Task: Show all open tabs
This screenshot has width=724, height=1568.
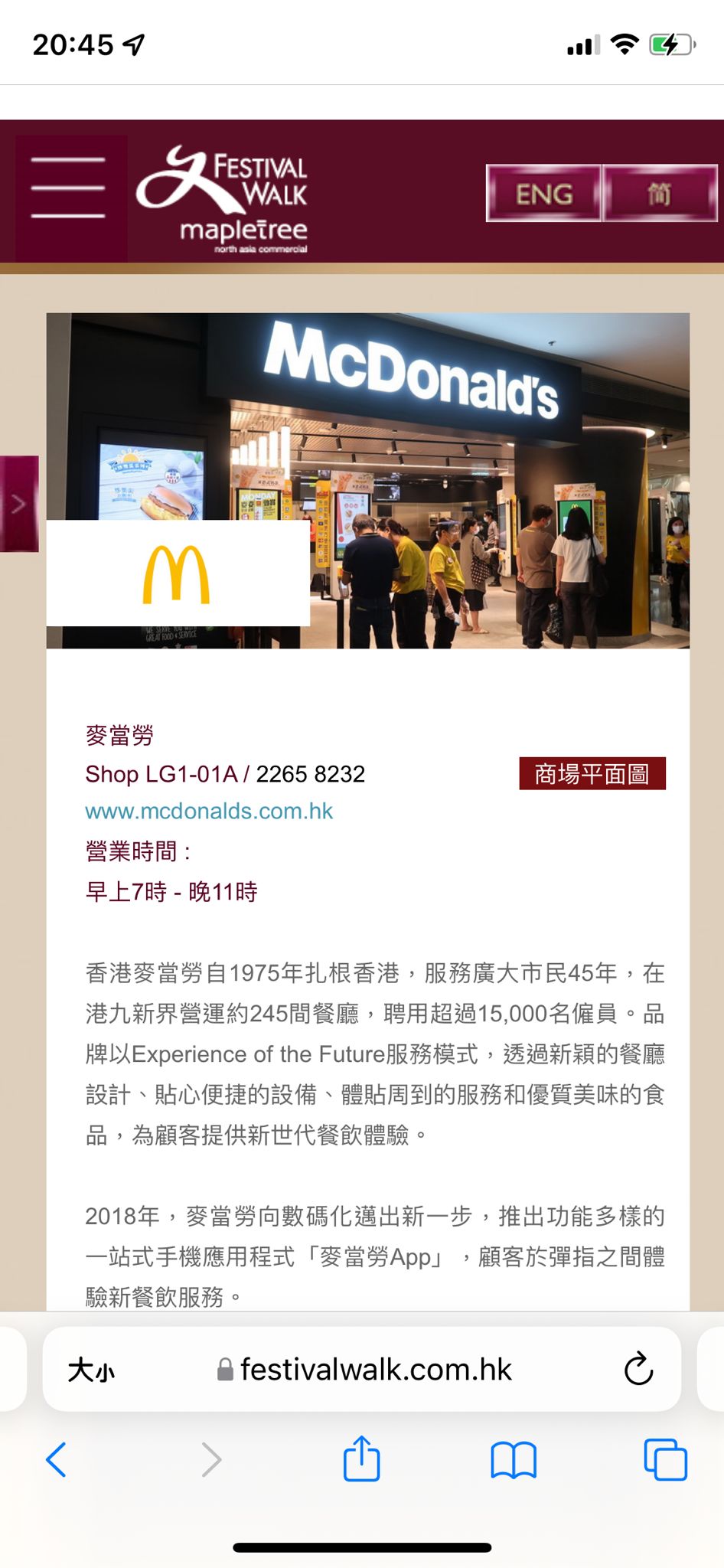Action: (665, 1460)
